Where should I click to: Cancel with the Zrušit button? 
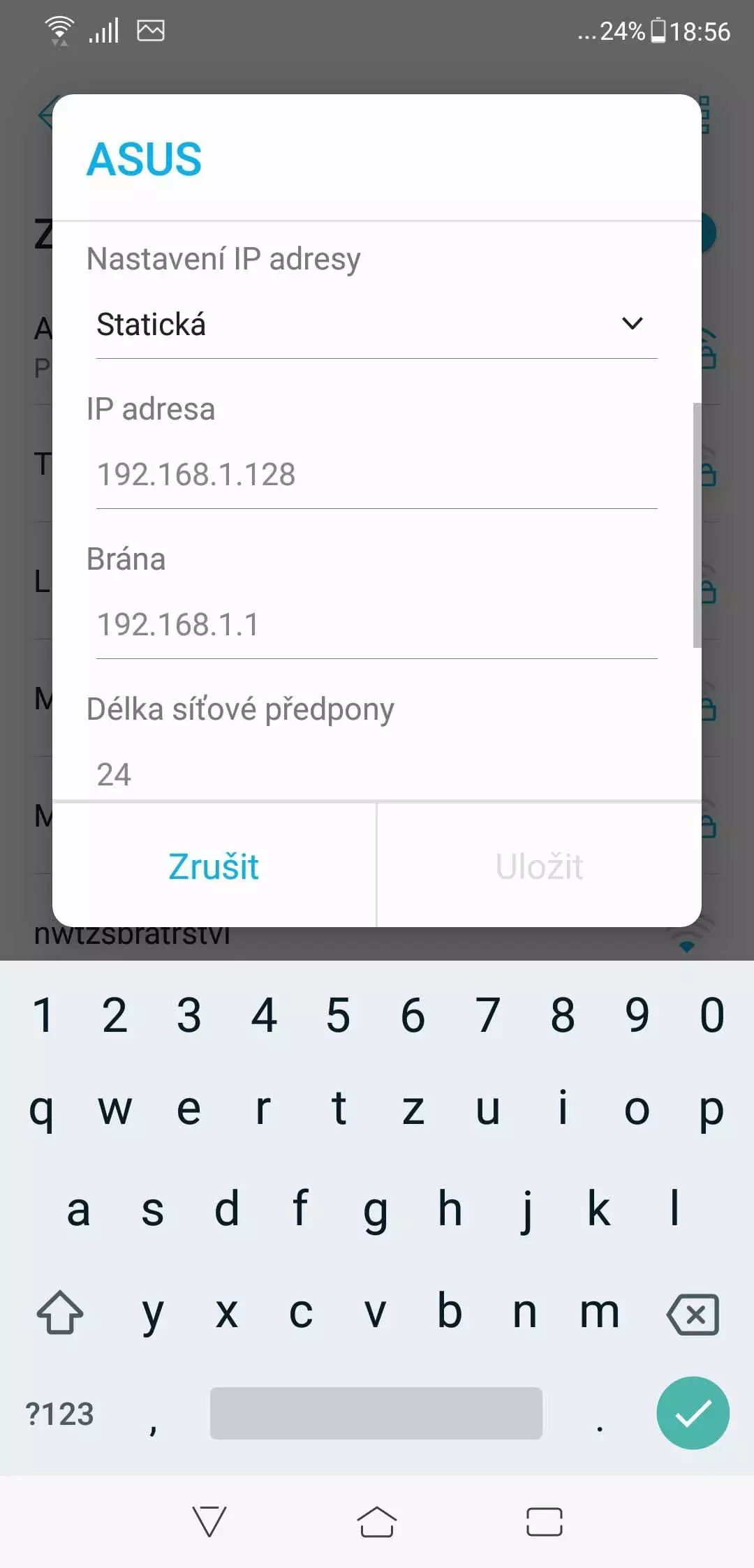coord(214,866)
